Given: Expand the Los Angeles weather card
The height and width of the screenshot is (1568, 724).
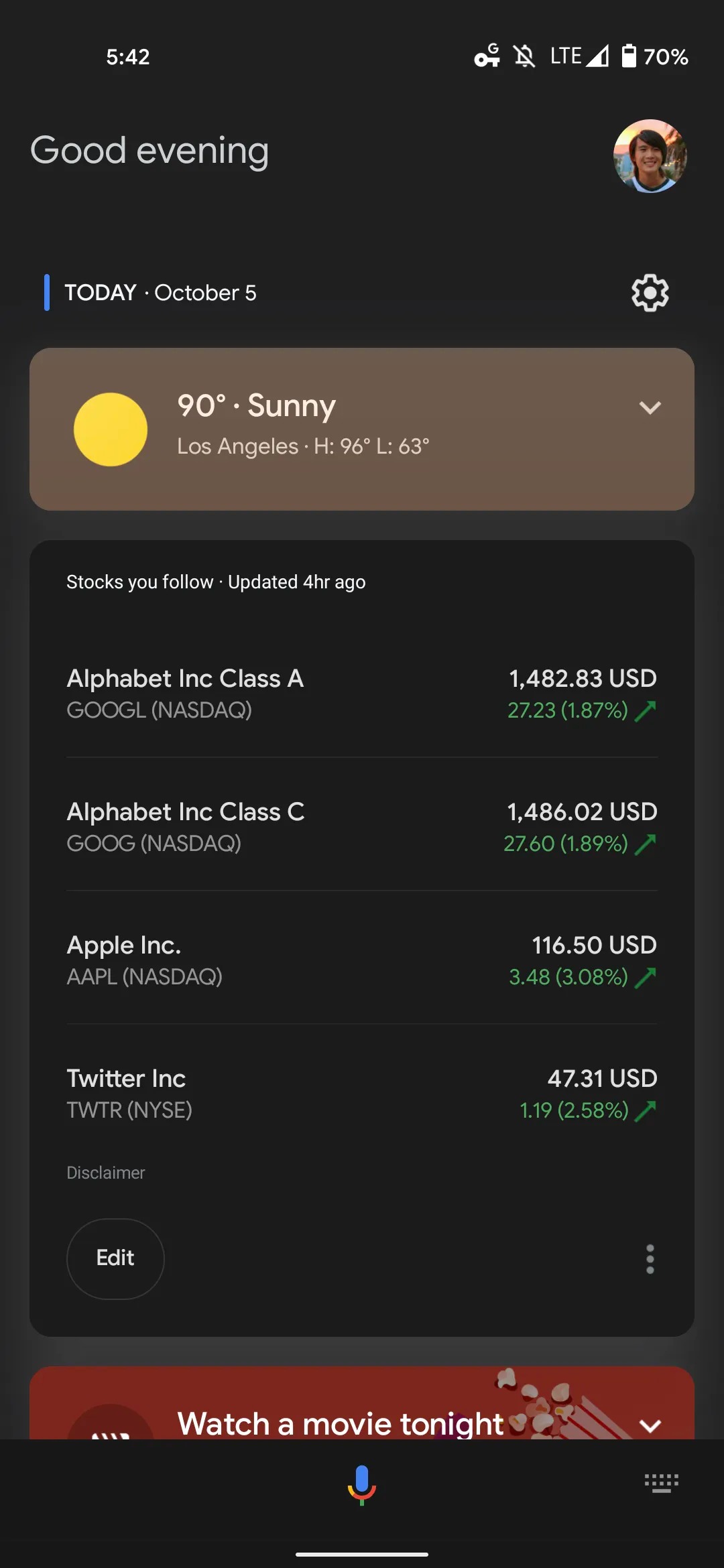Looking at the screenshot, I should [650, 407].
